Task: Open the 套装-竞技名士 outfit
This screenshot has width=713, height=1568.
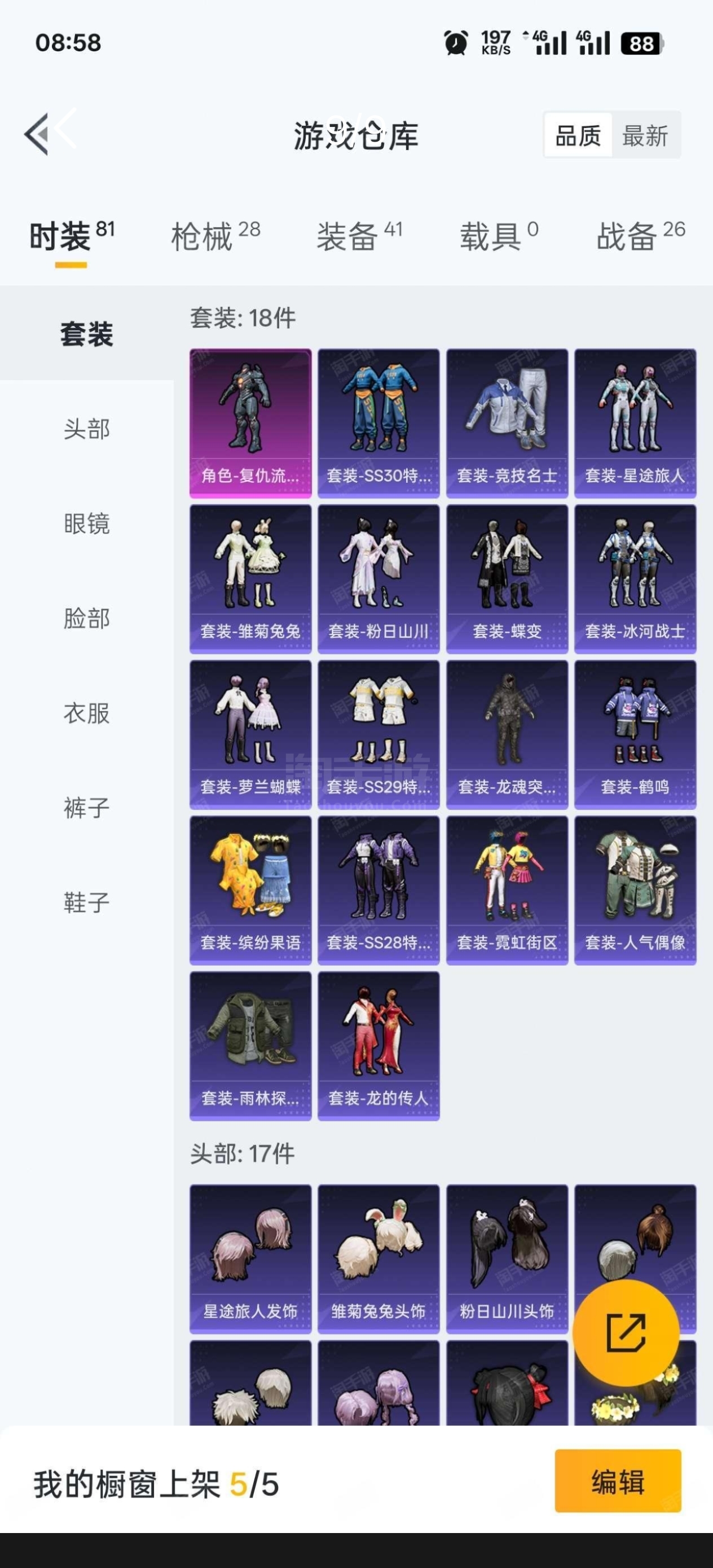Action: coord(507,423)
